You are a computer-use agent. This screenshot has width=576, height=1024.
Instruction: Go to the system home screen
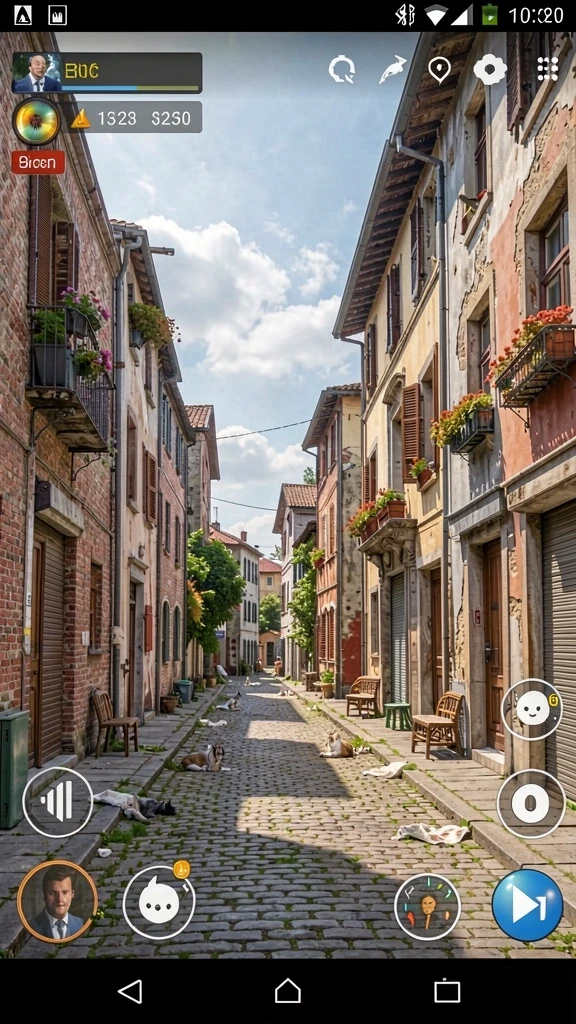click(287, 991)
